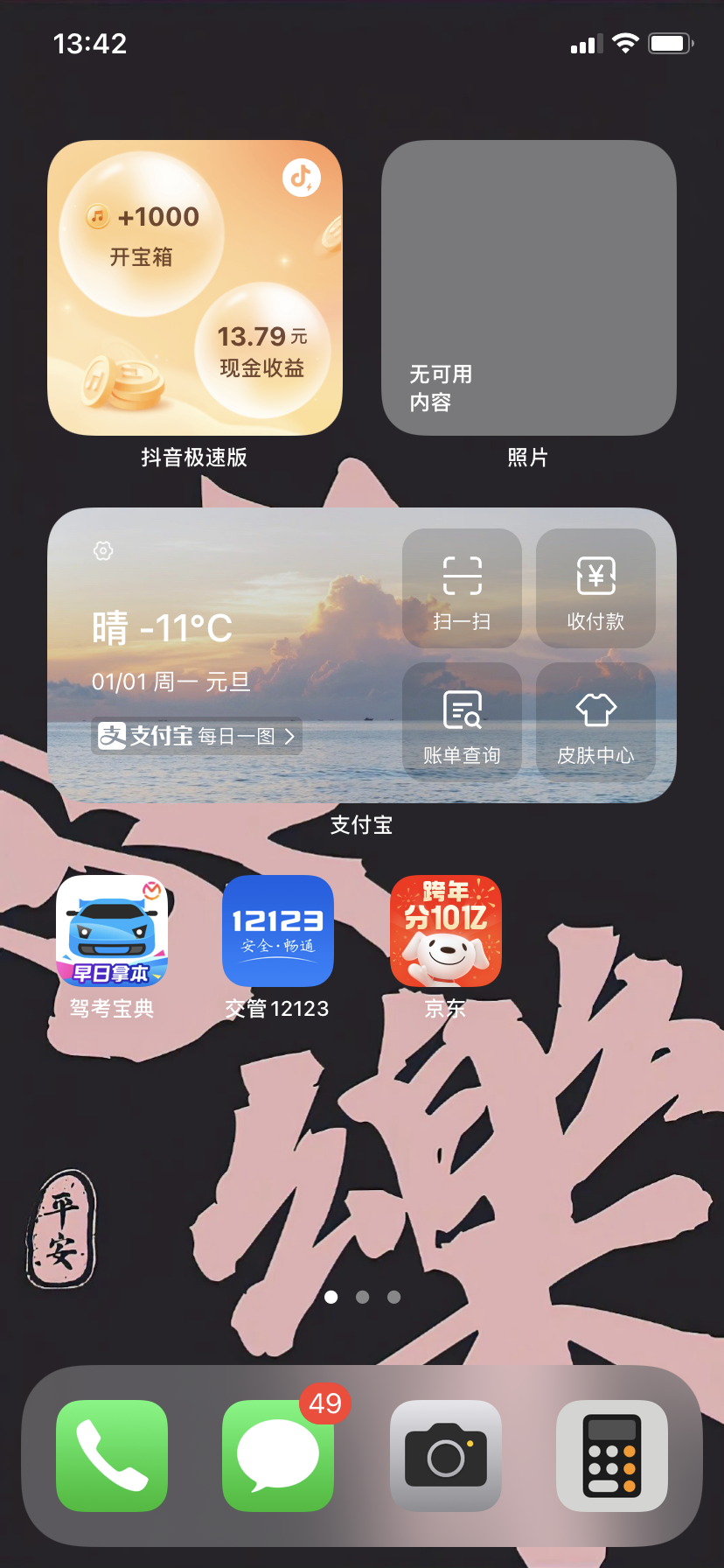The width and height of the screenshot is (724, 1568).
Task: Open Messages with 49 unread badge
Action: point(278,1456)
